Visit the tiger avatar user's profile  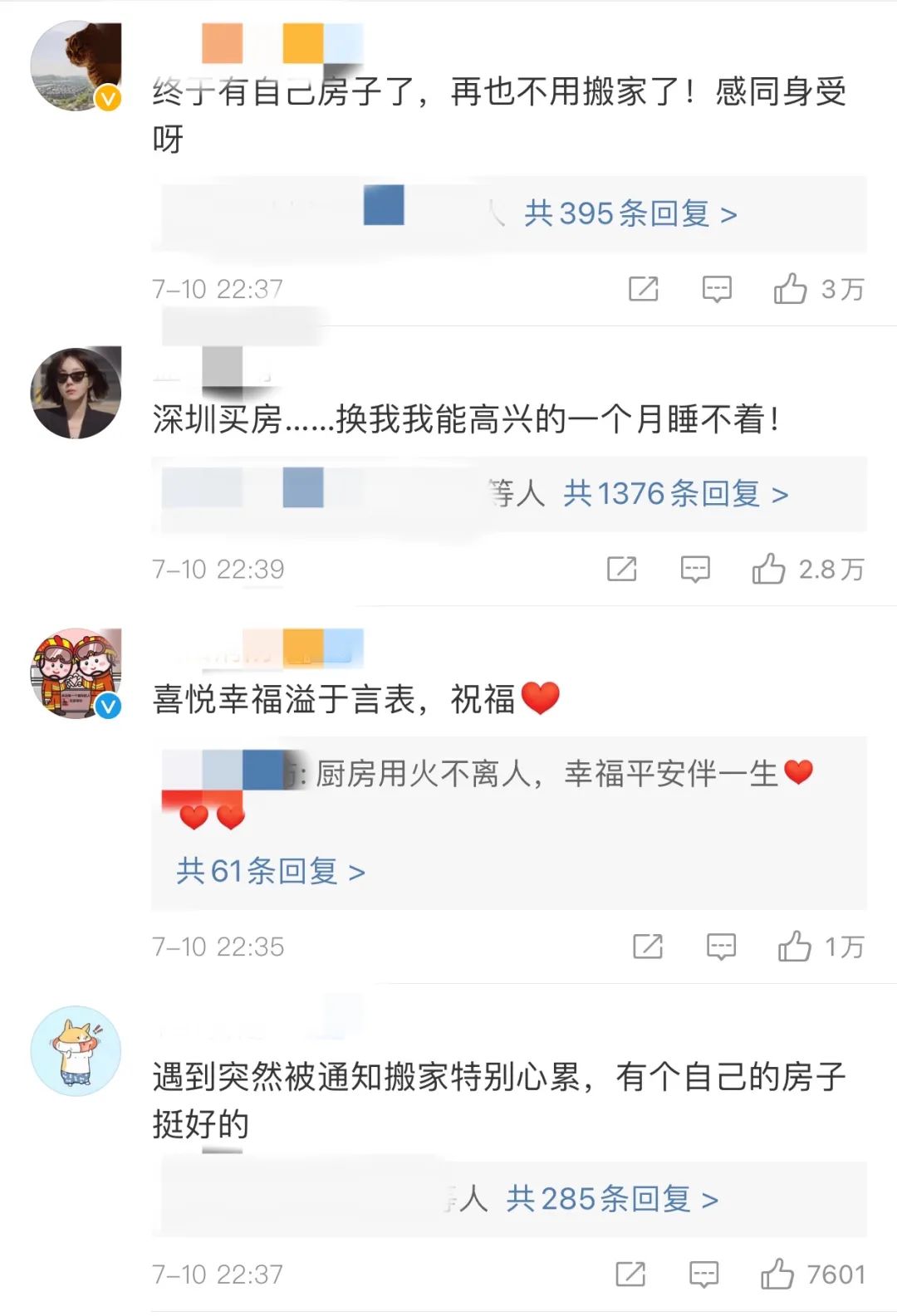coord(76,66)
